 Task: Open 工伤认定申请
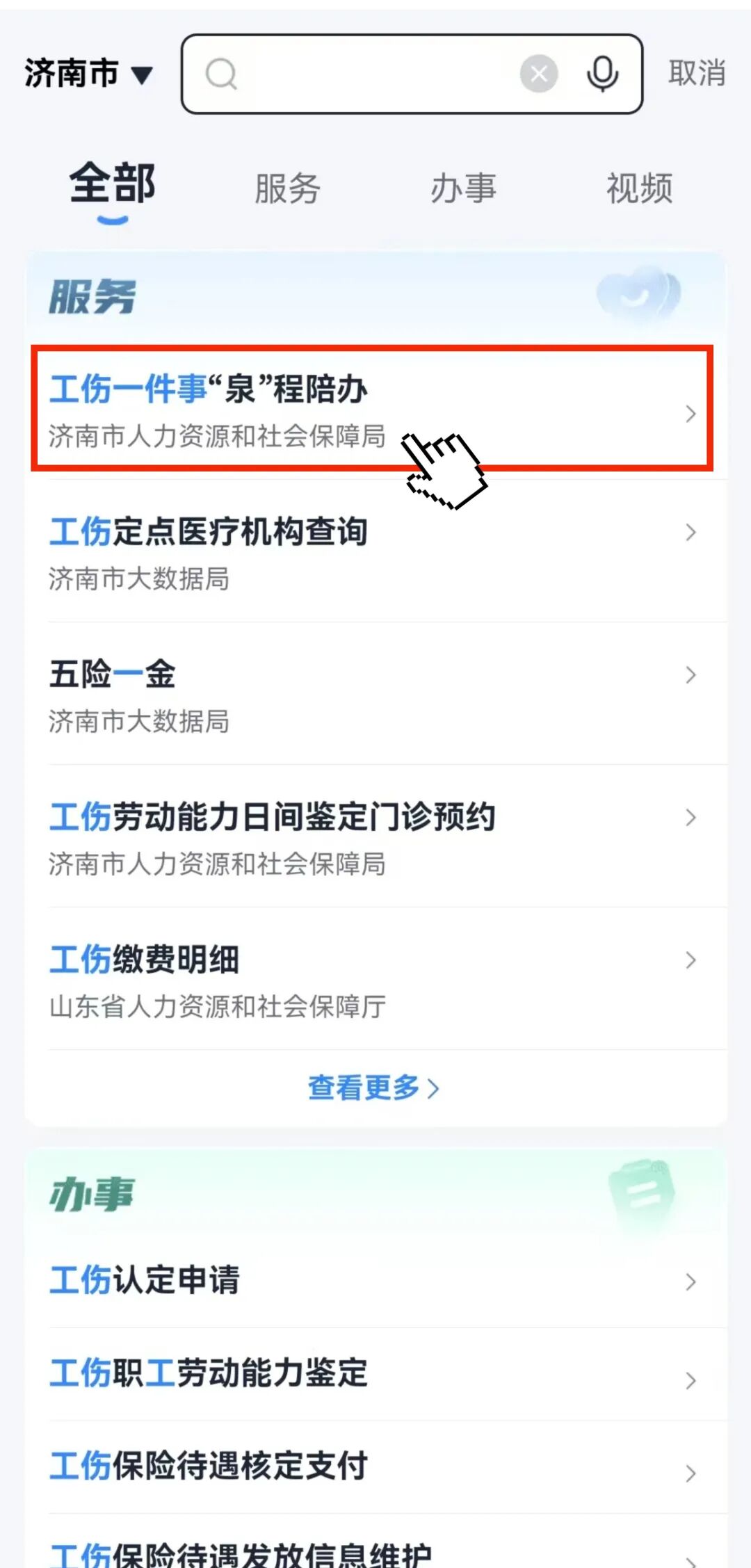(x=372, y=1280)
